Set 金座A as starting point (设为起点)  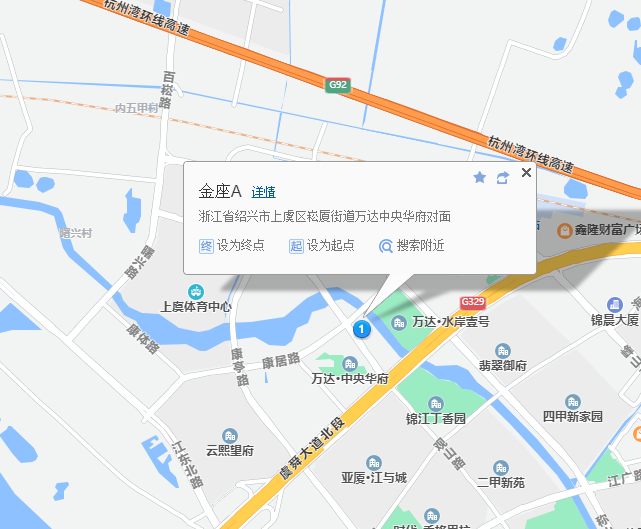pyautogui.click(x=322, y=245)
